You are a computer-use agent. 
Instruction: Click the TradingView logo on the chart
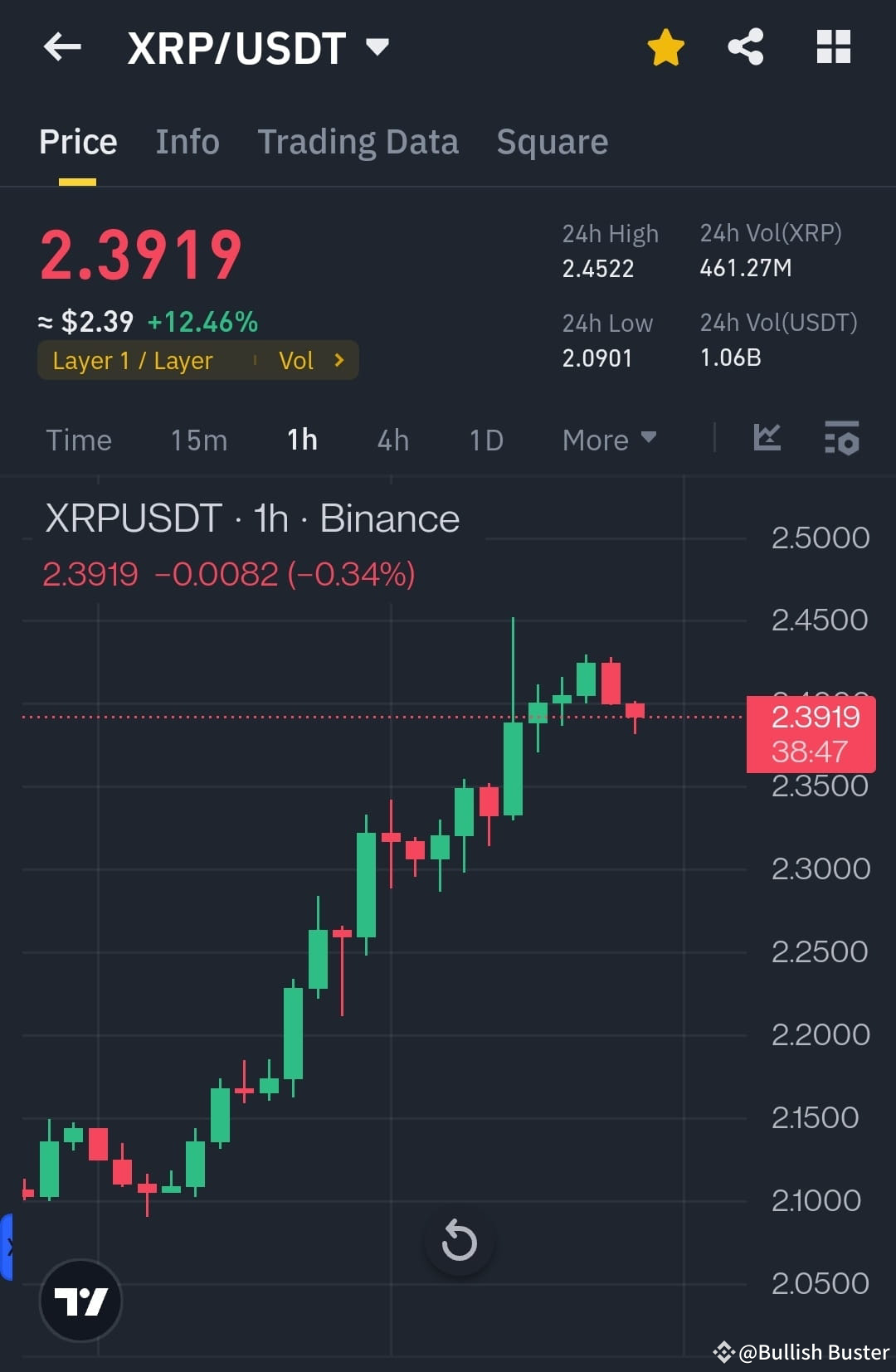point(80,1301)
